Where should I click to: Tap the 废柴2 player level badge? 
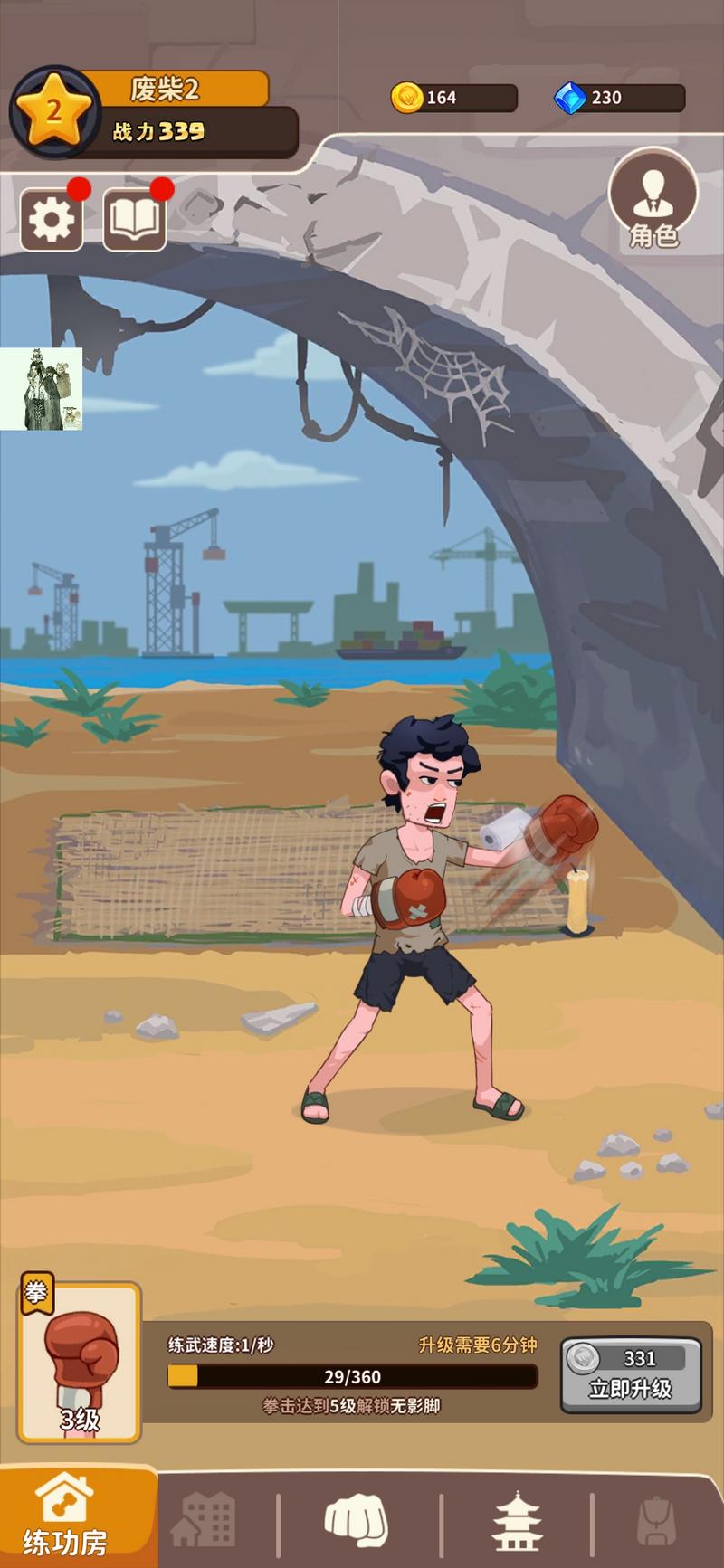pyautogui.click(x=54, y=112)
